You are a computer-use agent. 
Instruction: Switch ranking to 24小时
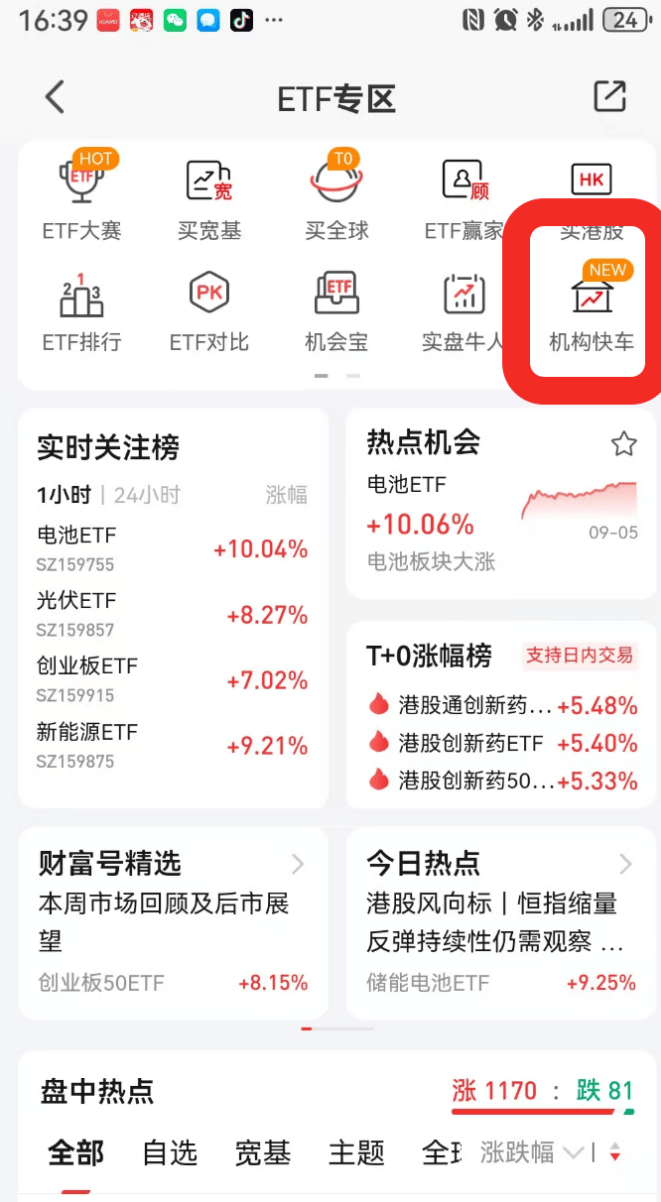(x=147, y=495)
